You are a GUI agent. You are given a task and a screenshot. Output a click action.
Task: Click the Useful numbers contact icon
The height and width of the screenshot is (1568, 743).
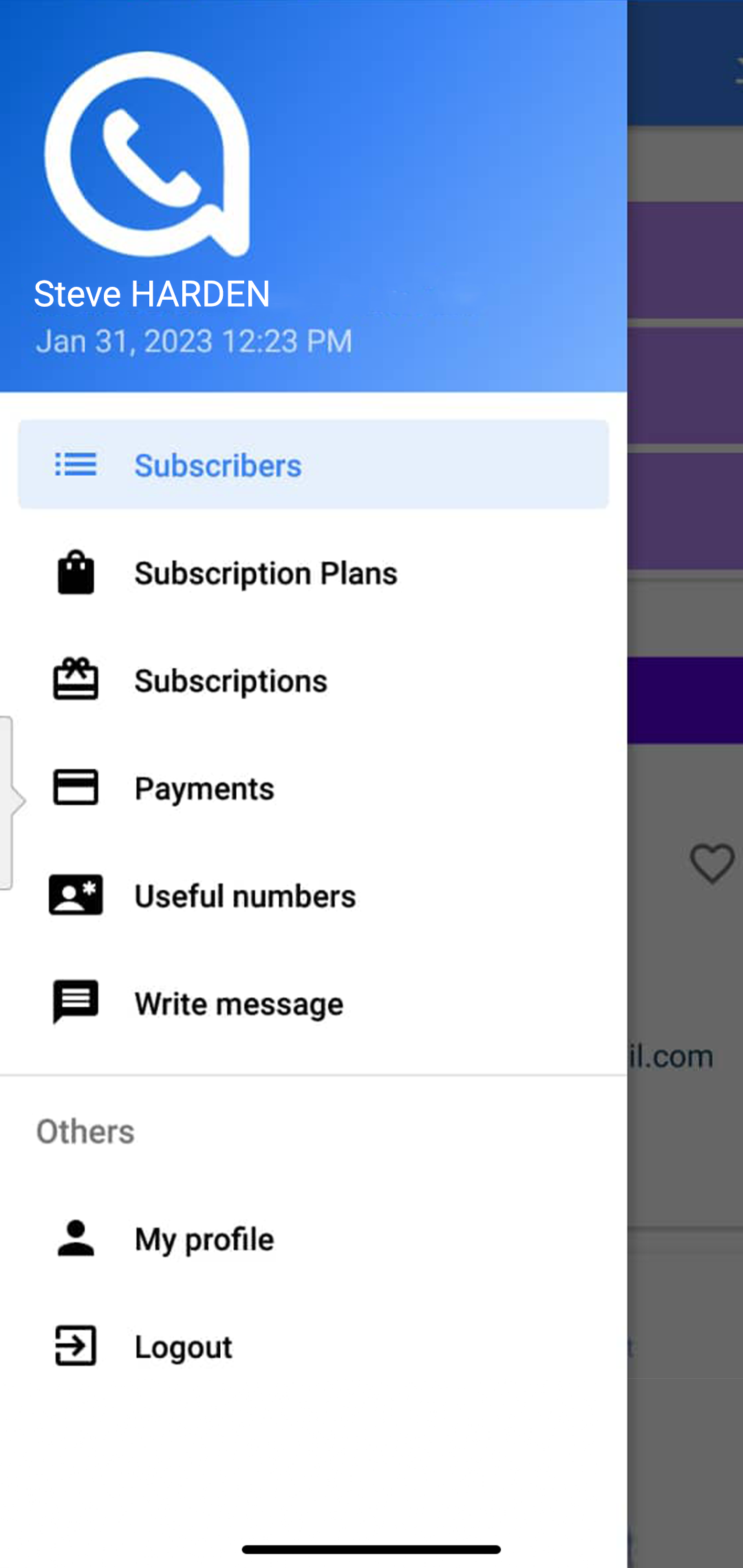point(75,895)
